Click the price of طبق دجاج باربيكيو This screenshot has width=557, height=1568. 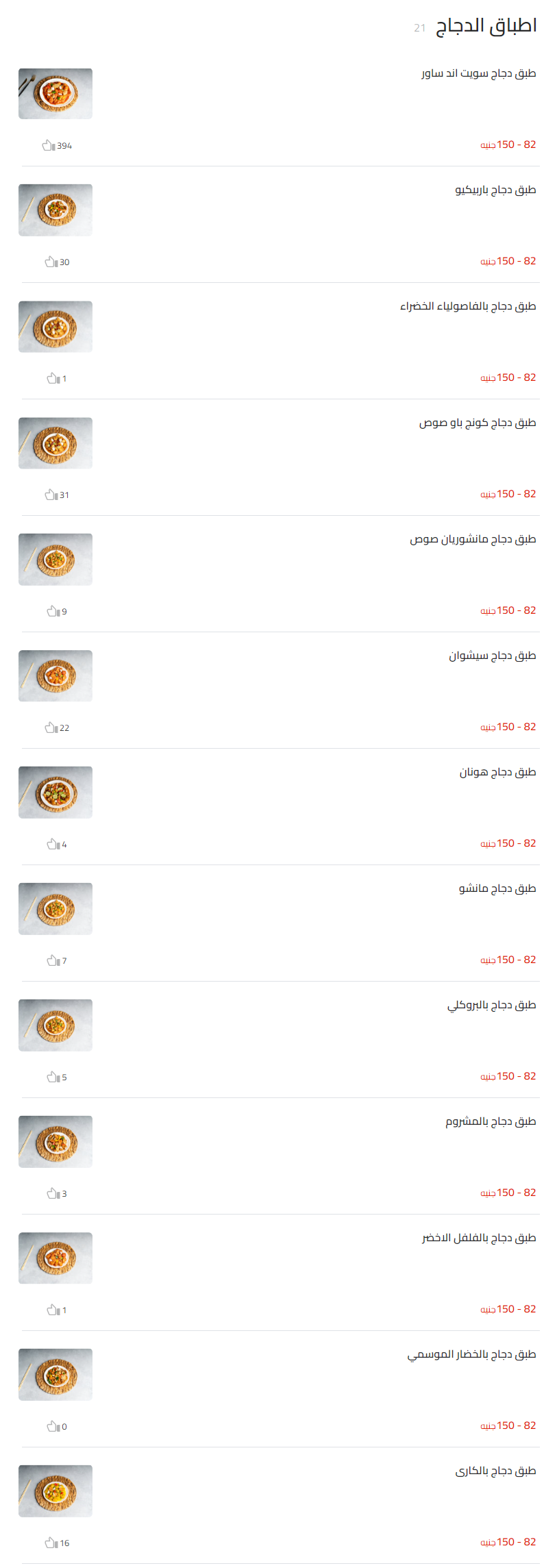(507, 262)
